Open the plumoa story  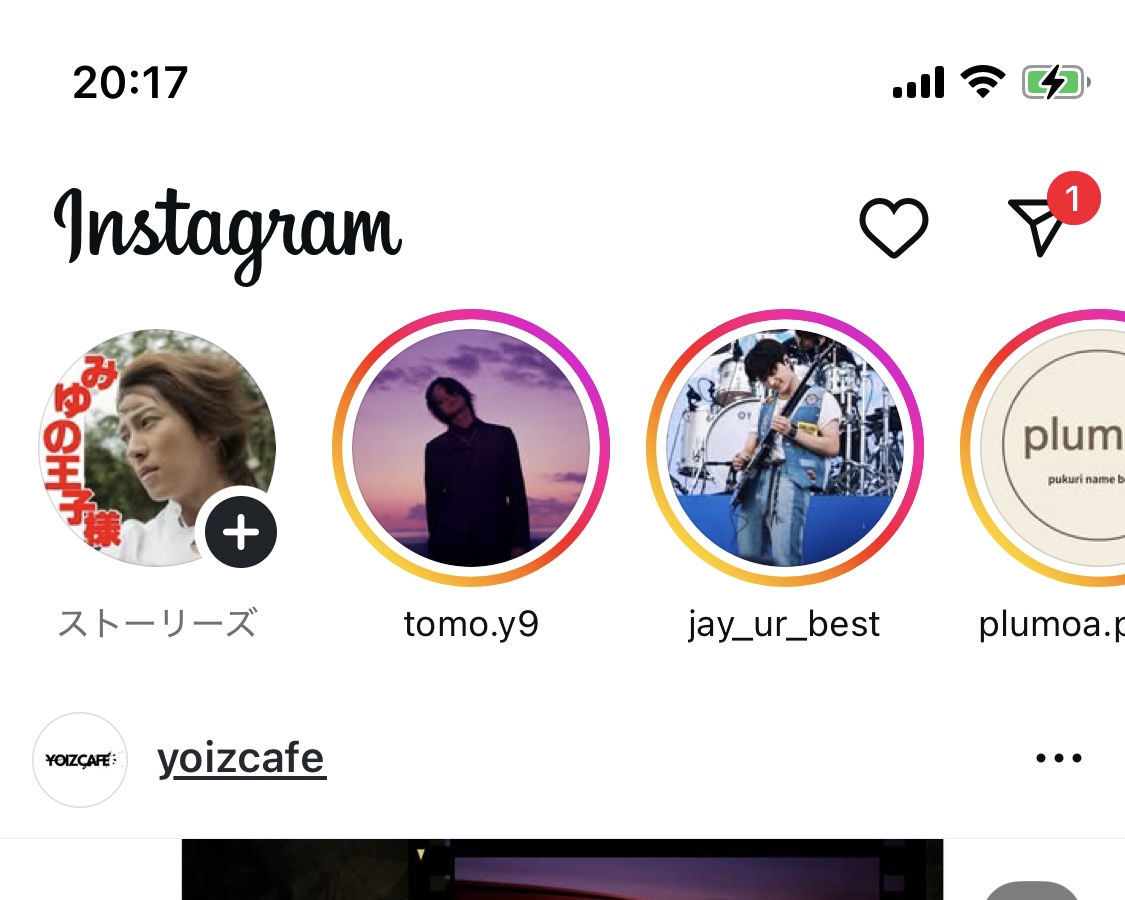(x=1055, y=447)
